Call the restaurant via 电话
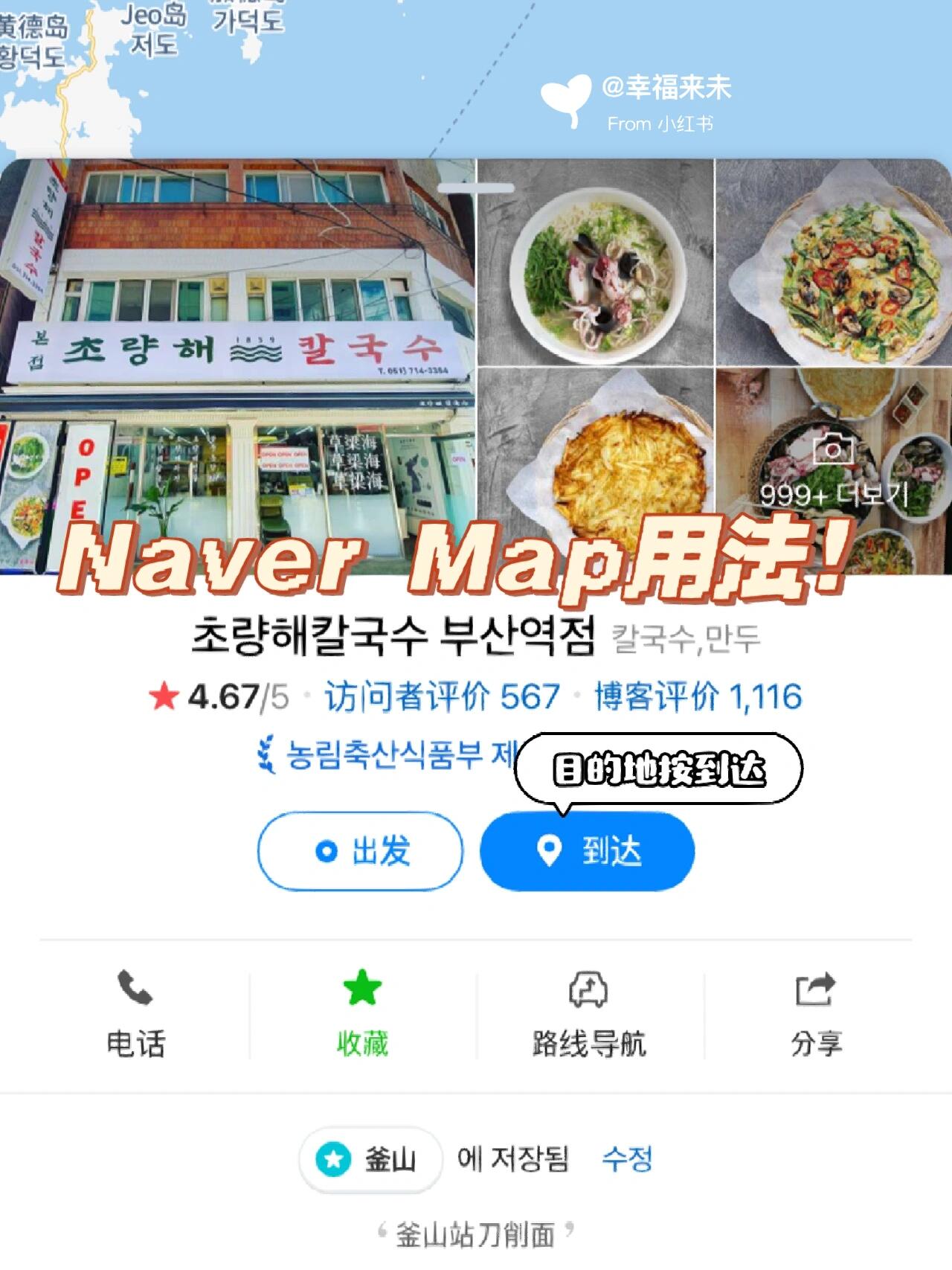This screenshot has height=1270, width=952. [x=135, y=1013]
